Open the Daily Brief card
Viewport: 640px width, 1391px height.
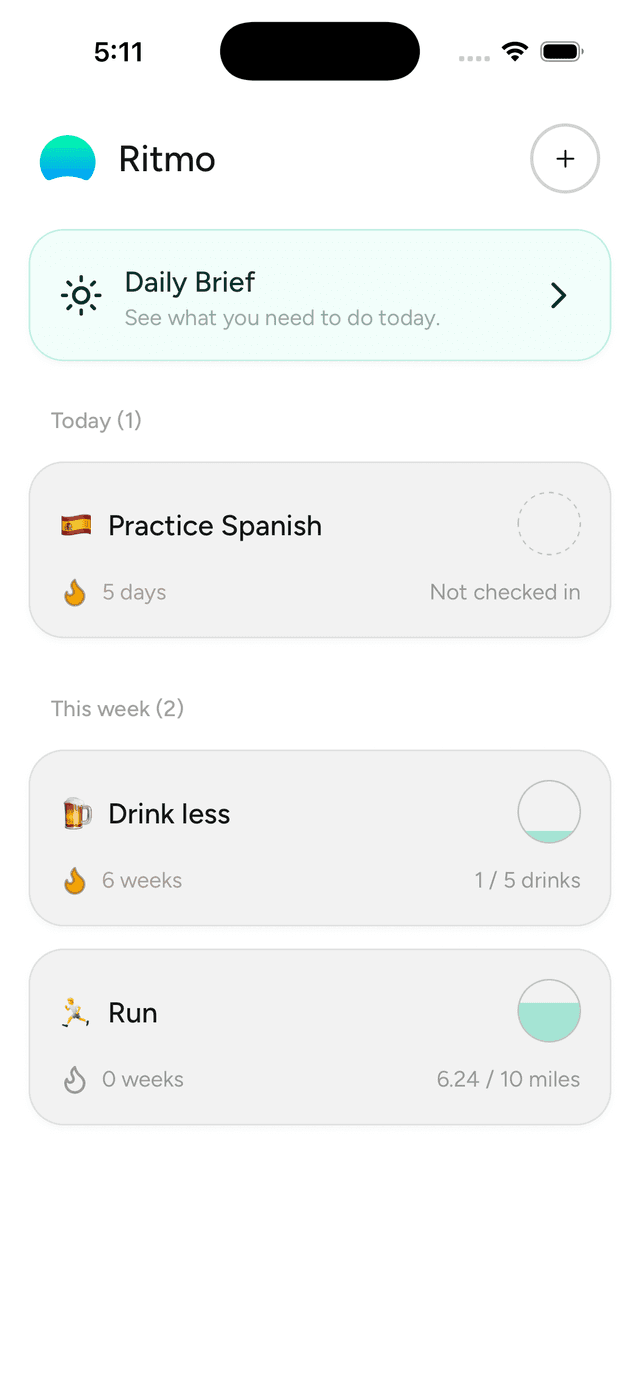click(x=319, y=295)
